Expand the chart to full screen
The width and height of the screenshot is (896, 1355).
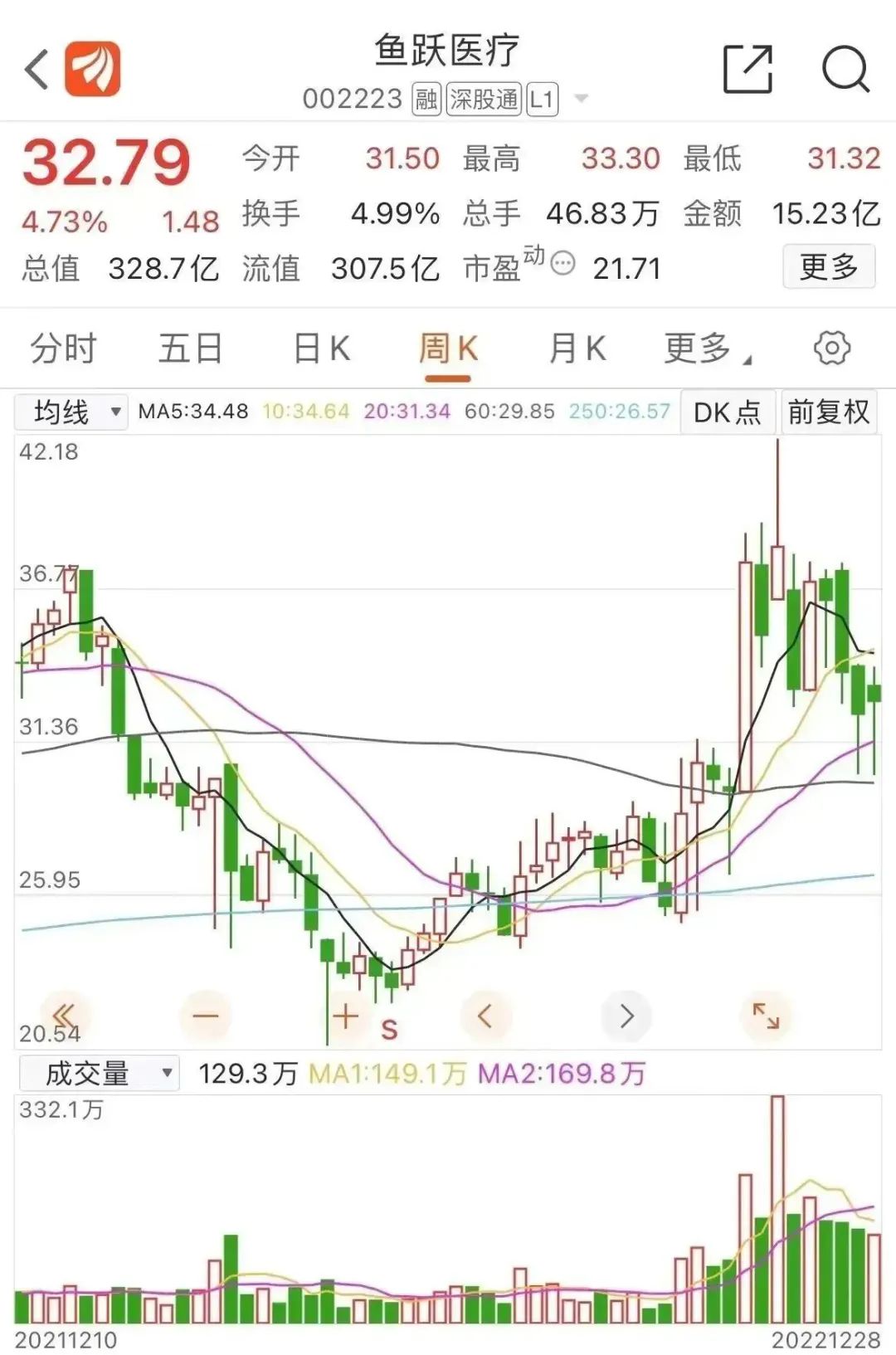[x=766, y=1015]
